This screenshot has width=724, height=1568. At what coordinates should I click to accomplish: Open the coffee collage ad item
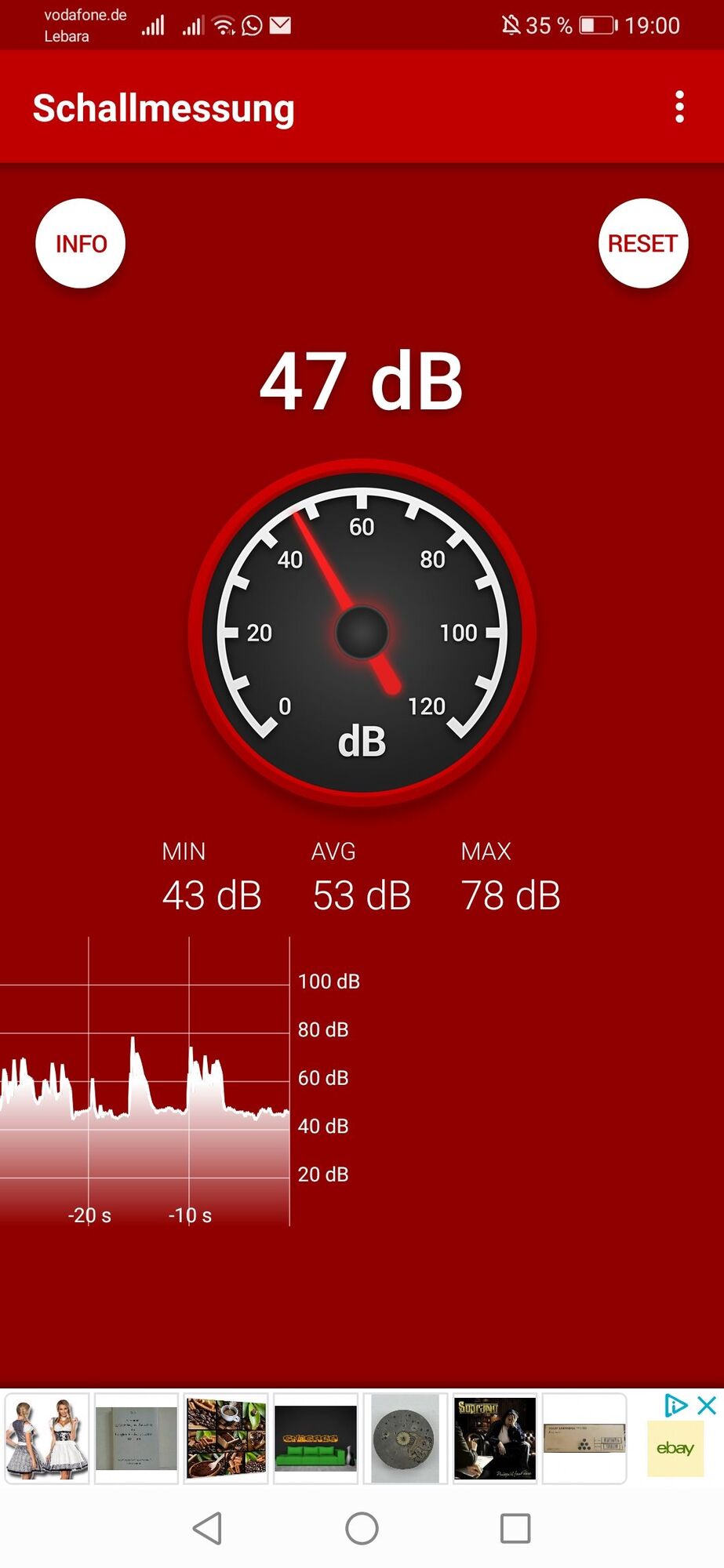click(226, 1439)
